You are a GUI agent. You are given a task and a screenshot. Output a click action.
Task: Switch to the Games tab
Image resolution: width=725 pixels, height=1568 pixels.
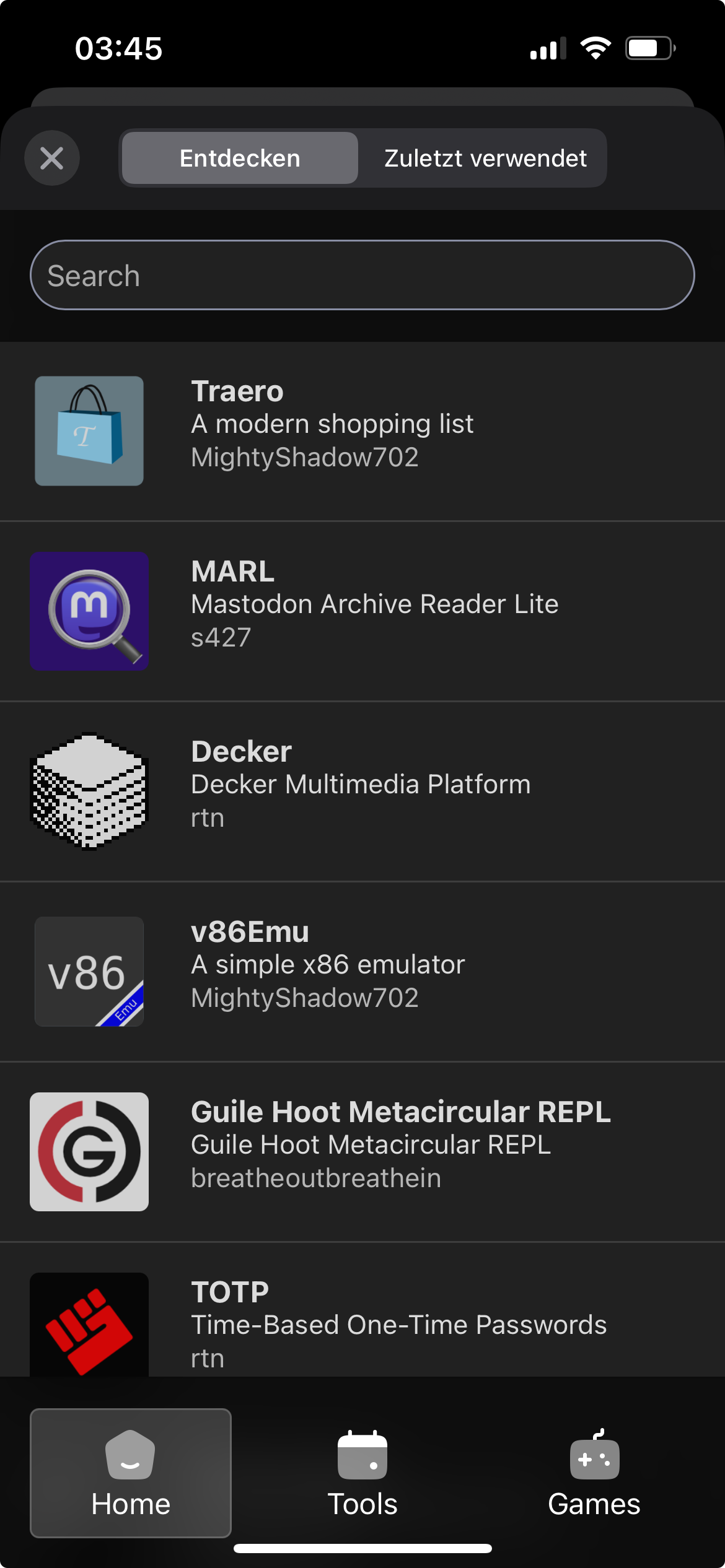(x=594, y=1473)
